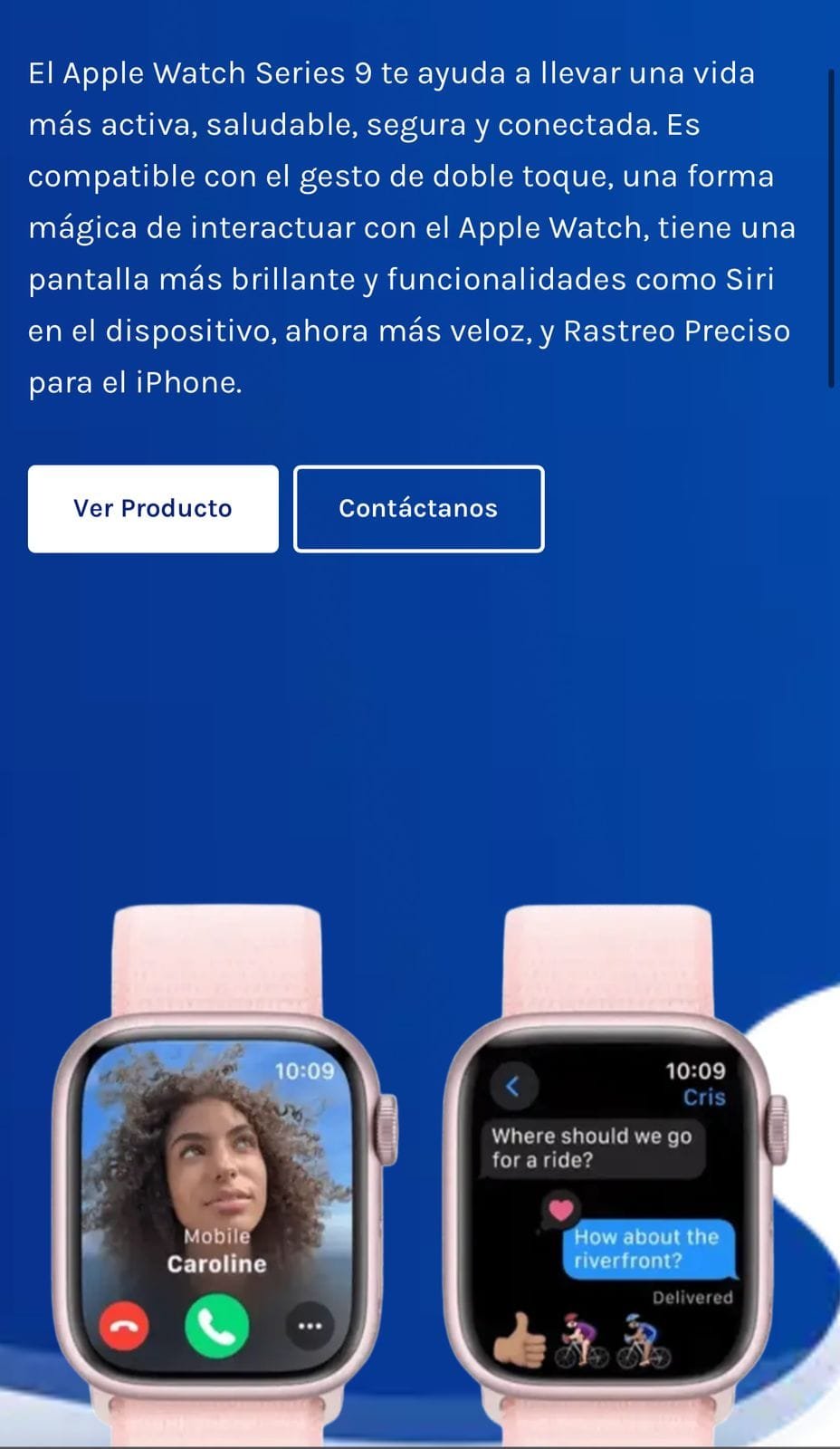Tap the Ver Producto button
The width and height of the screenshot is (840, 1449).
pyautogui.click(x=153, y=508)
